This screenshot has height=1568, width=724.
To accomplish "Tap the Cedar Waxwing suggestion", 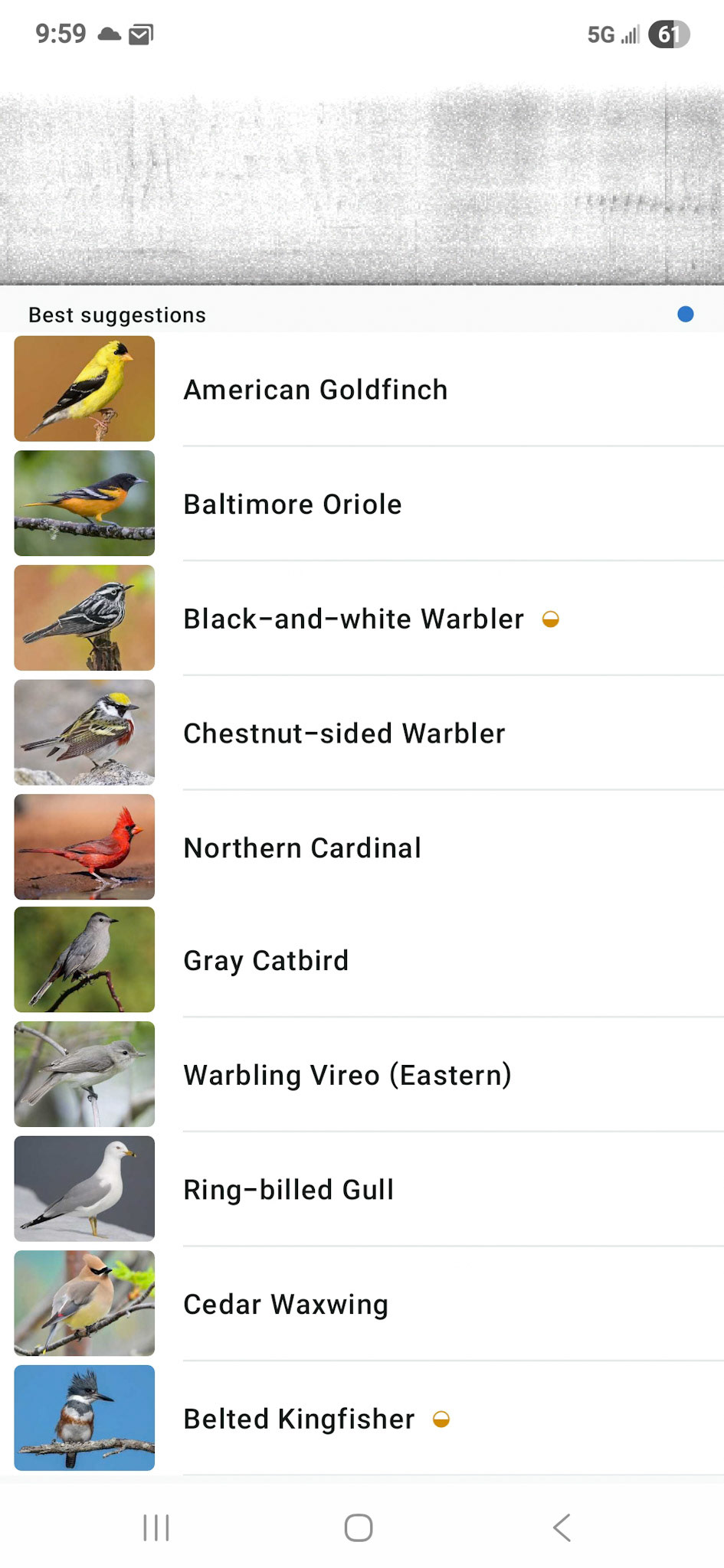I will [x=362, y=1303].
